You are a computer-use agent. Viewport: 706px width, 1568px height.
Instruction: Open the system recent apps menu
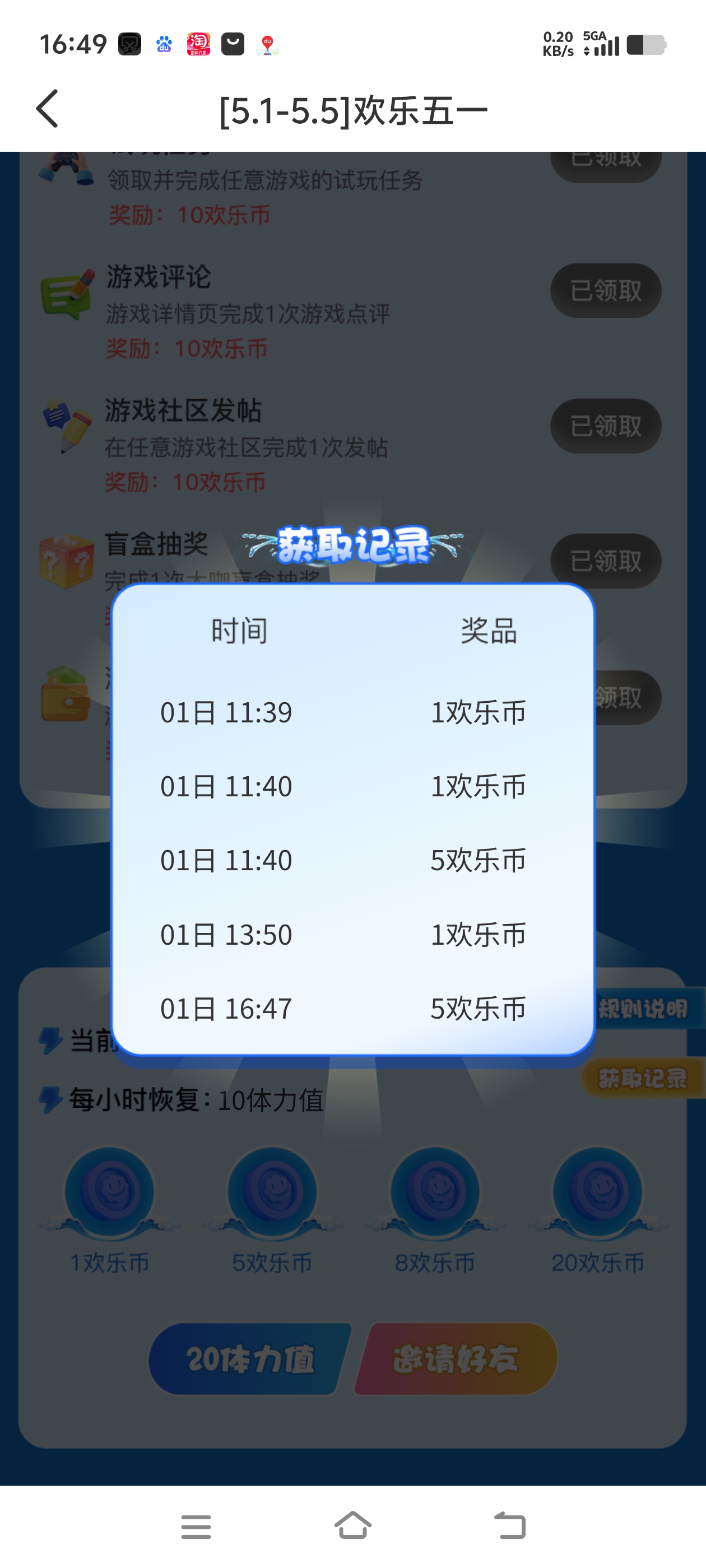click(x=196, y=1527)
